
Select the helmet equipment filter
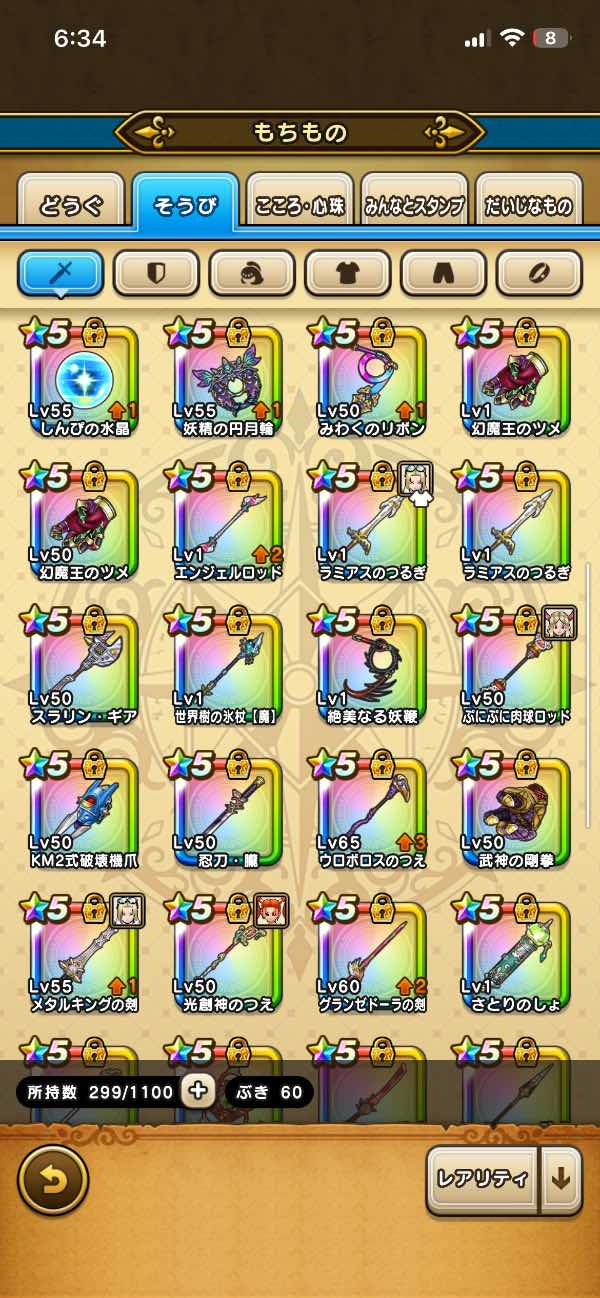coord(252,272)
